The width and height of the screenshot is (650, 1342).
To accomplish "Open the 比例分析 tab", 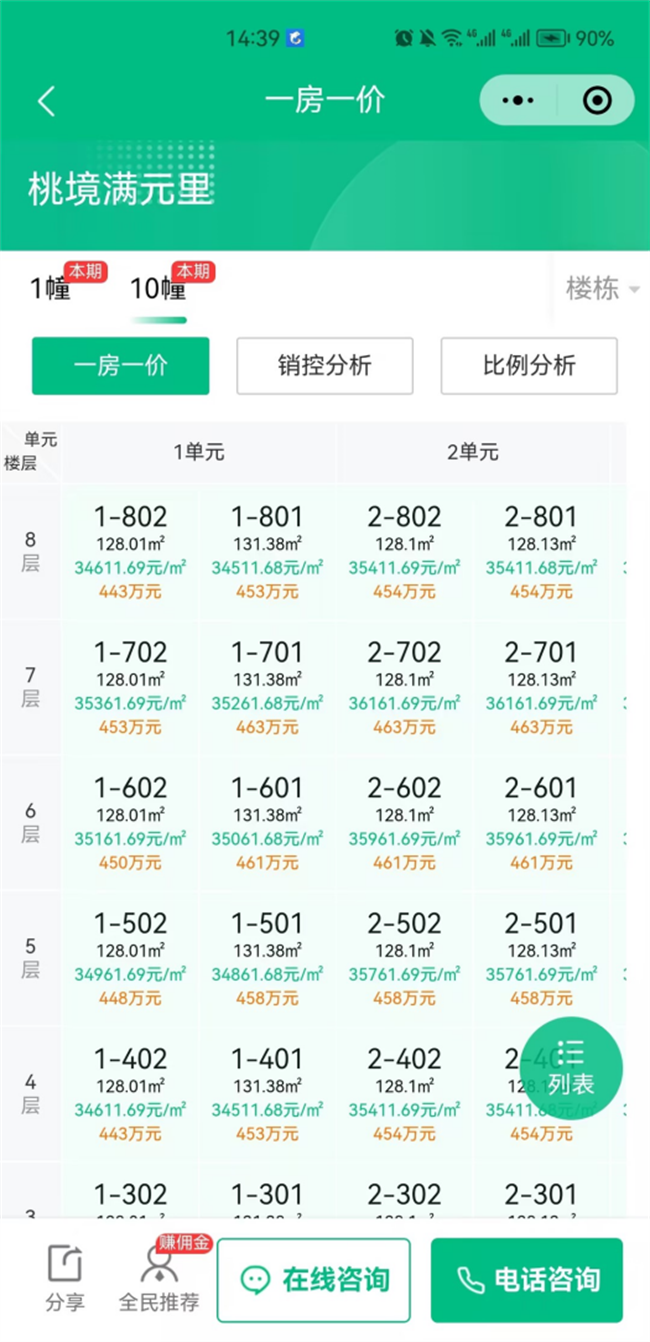I will pyautogui.click(x=528, y=366).
